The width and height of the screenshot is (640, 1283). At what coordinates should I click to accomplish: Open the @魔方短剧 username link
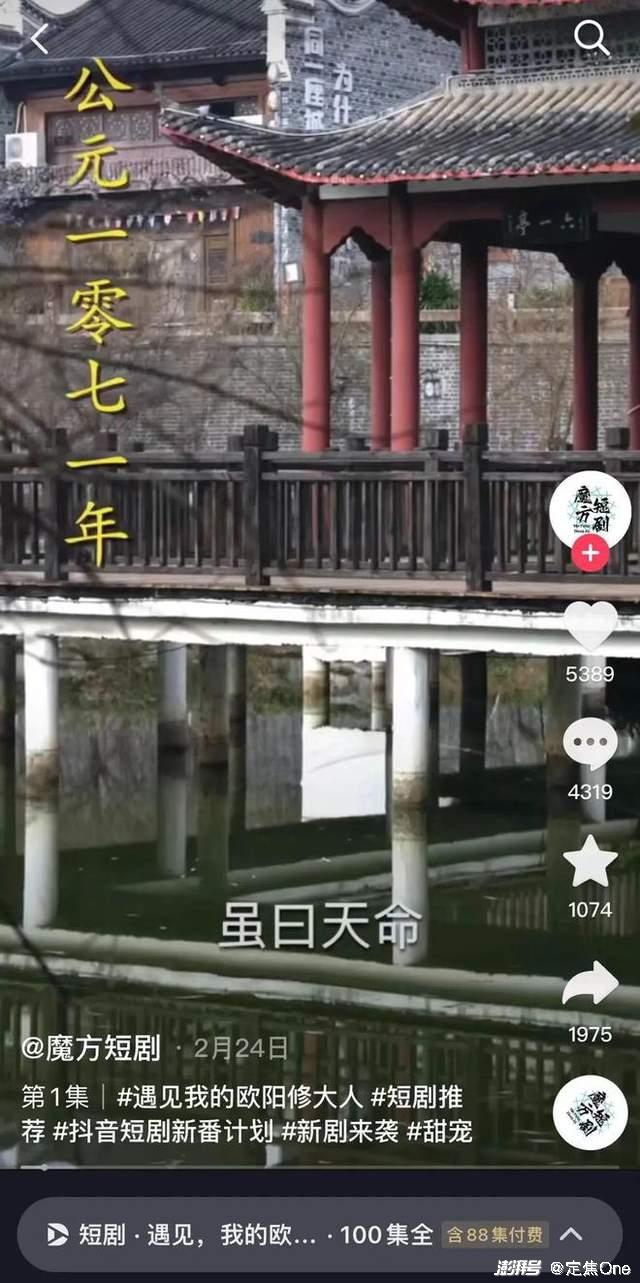[x=91, y=1048]
